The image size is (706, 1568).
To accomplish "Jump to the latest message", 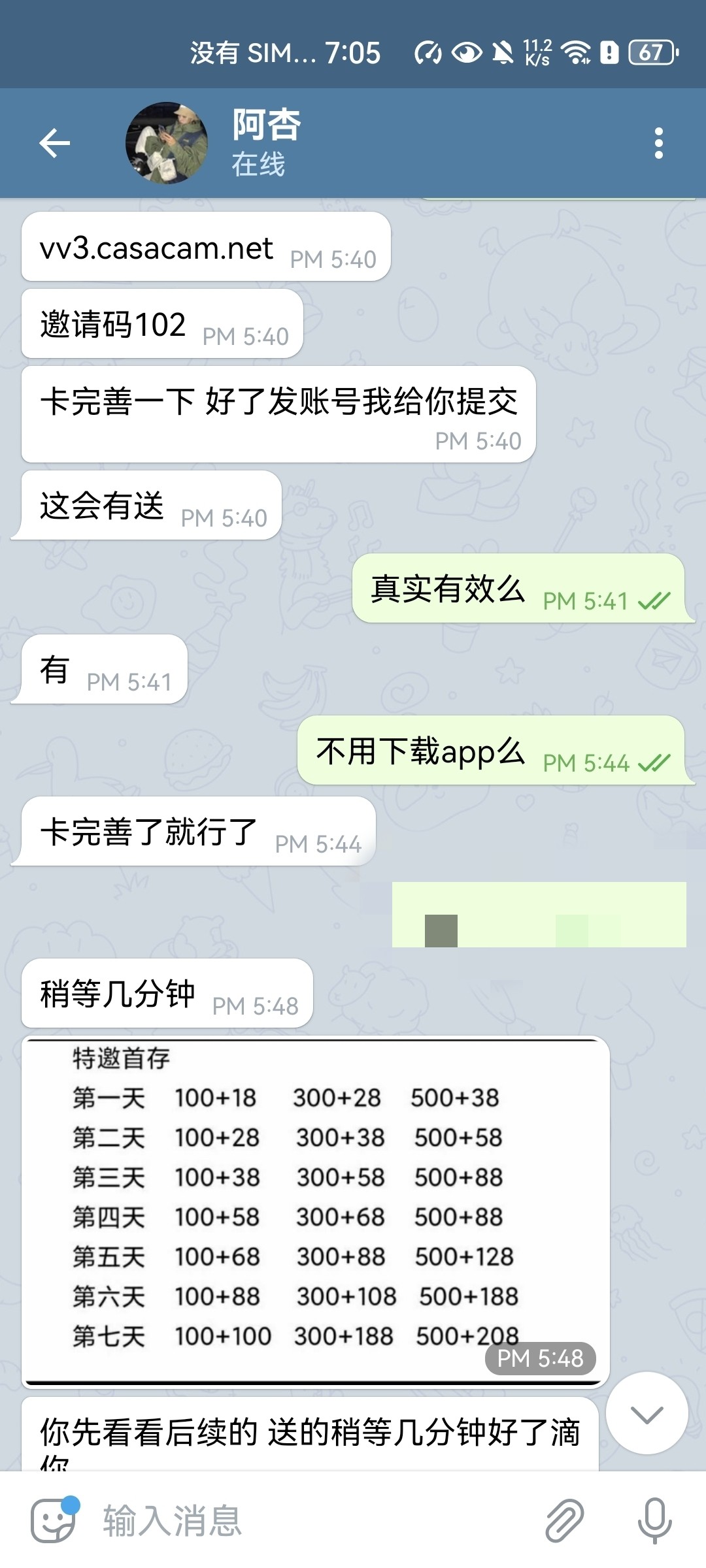I will tap(647, 1414).
